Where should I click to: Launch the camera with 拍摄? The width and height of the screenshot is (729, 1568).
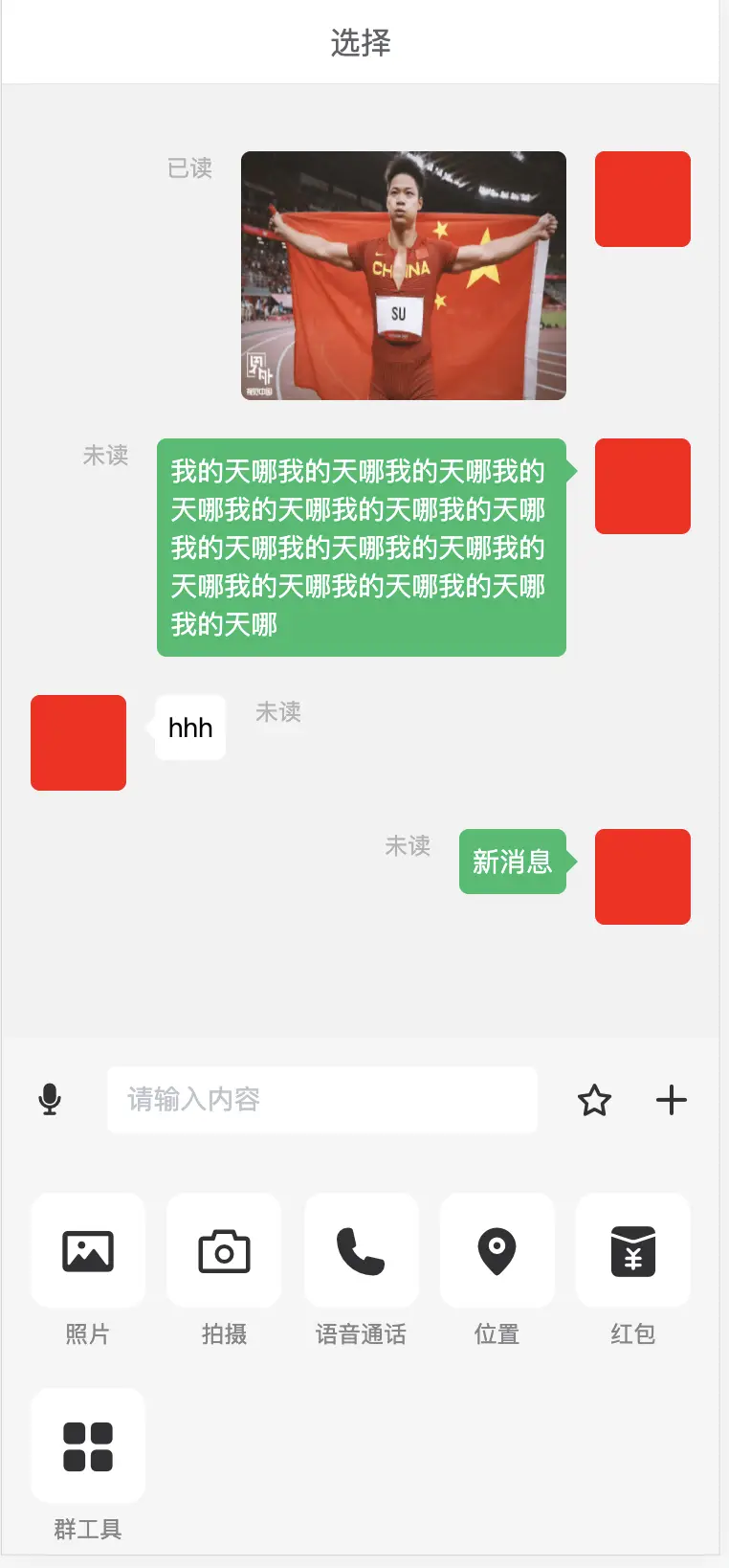(224, 1251)
